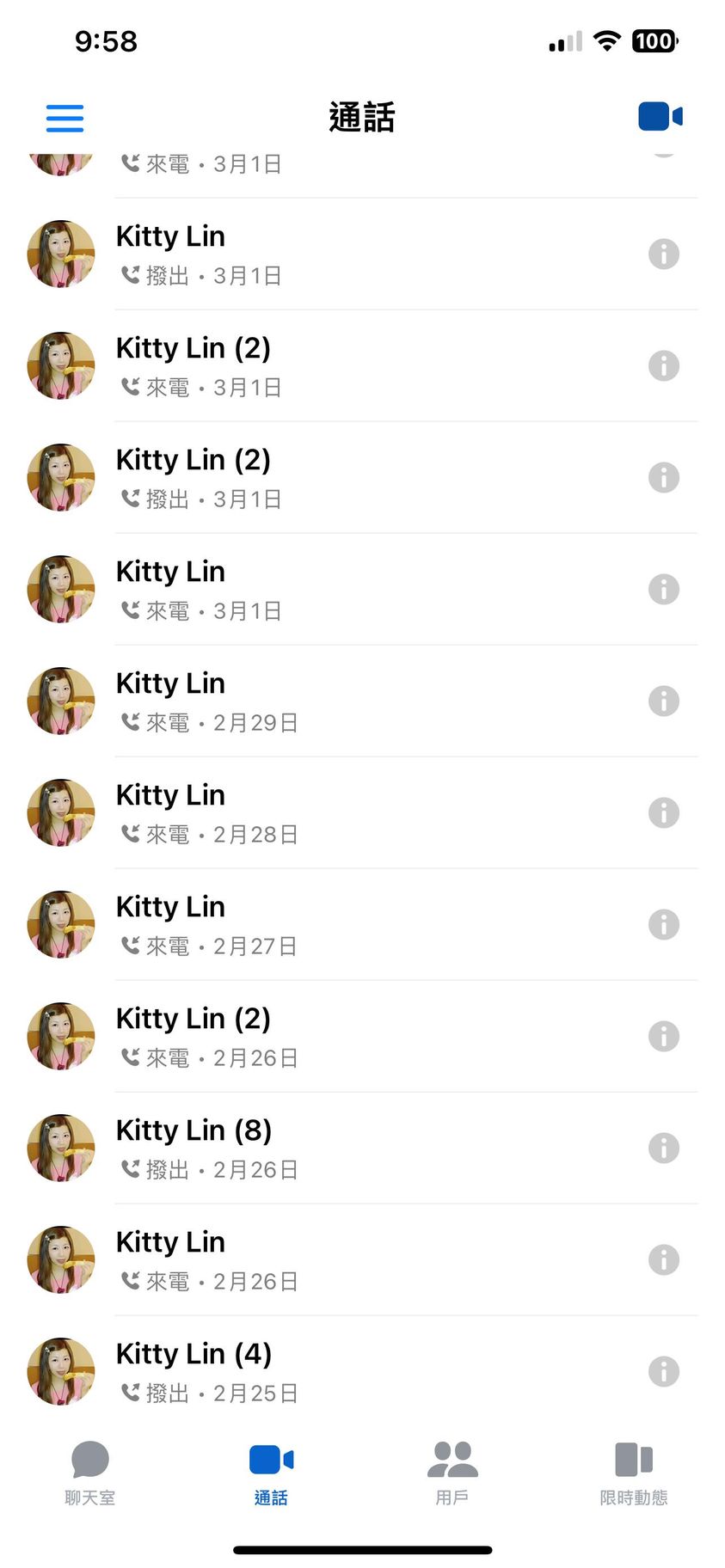Image resolution: width=725 pixels, height=1568 pixels.
Task: Open Kitty Lin incoming call on 2月29日
Action: (344, 701)
